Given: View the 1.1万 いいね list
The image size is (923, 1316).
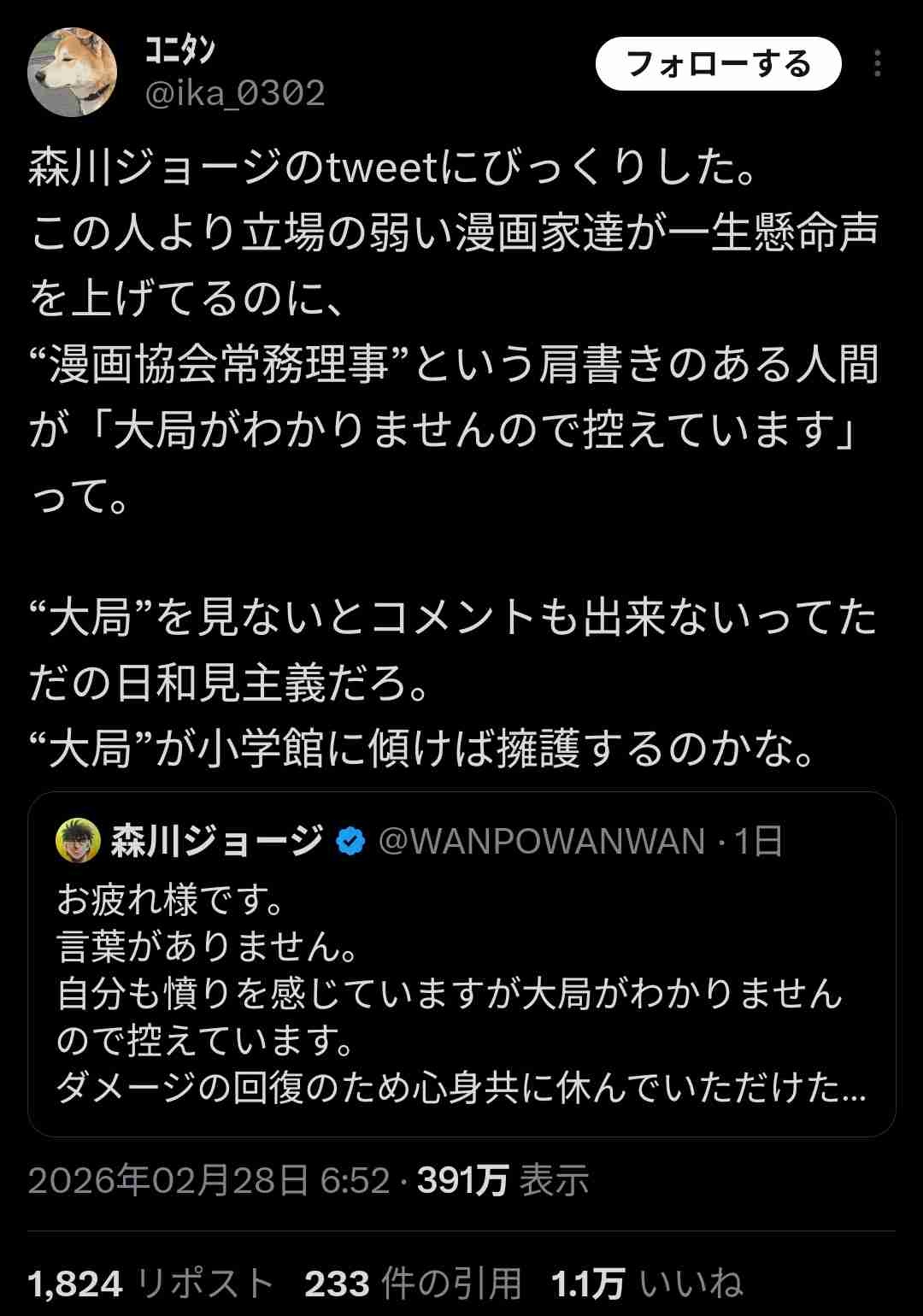Looking at the screenshot, I should [x=647, y=1283].
